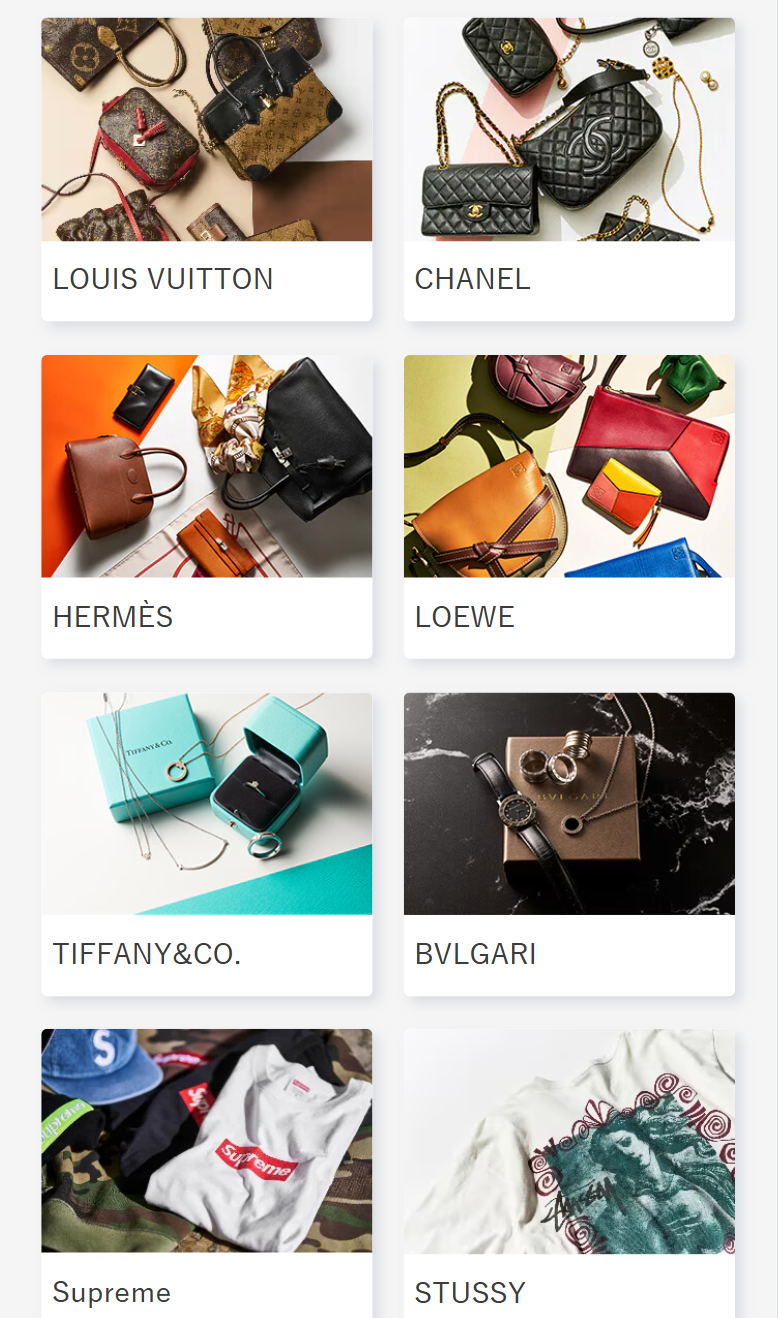778x1318 pixels.
Task: Open the LOEWE brand tile
Action: click(568, 507)
